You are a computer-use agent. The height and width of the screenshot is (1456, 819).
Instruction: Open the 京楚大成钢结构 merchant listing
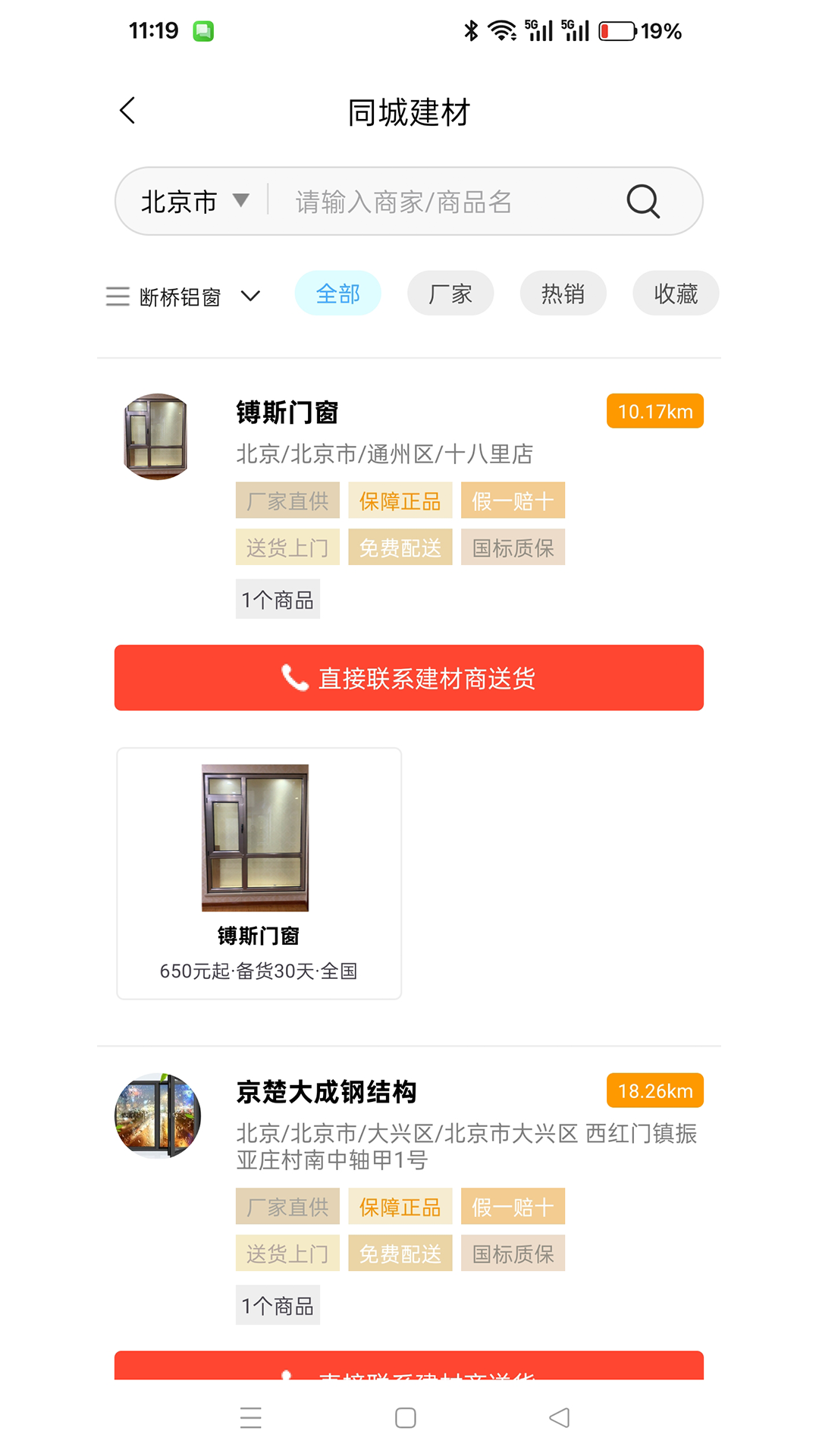pyautogui.click(x=326, y=1093)
